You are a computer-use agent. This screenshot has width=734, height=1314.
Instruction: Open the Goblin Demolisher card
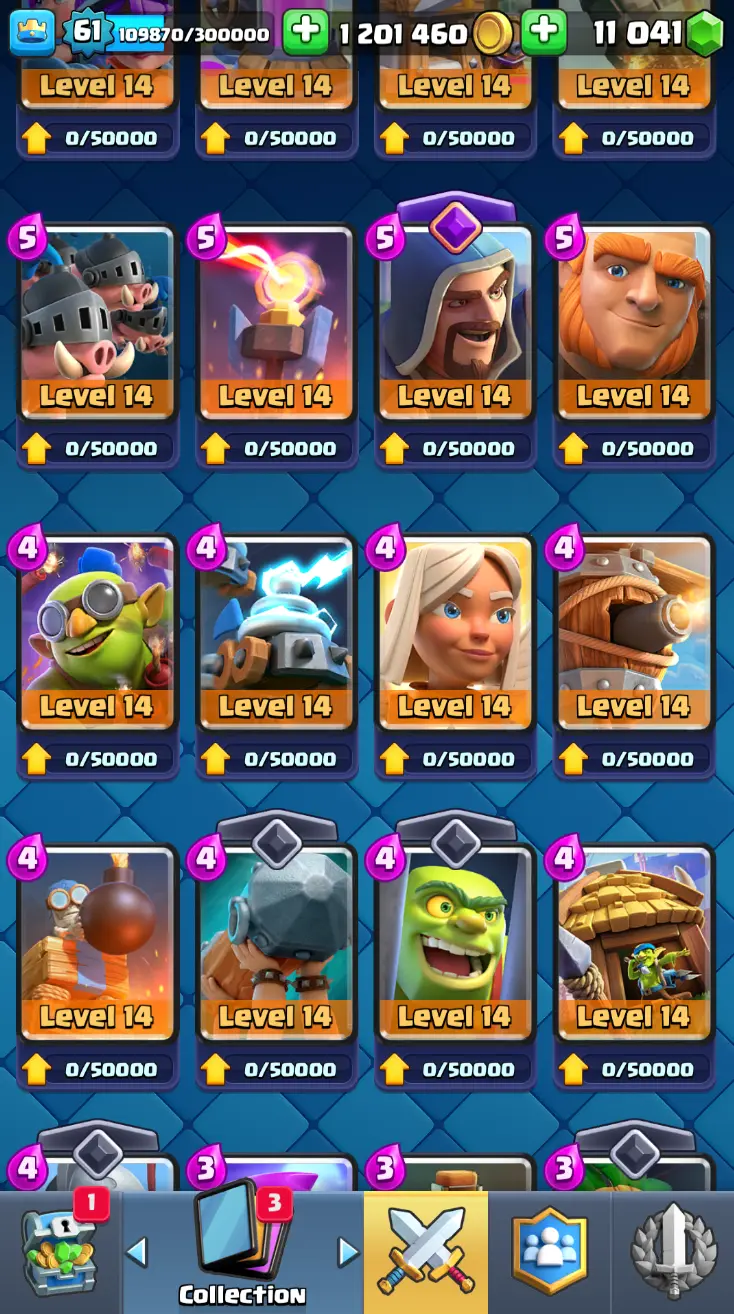tap(96, 630)
